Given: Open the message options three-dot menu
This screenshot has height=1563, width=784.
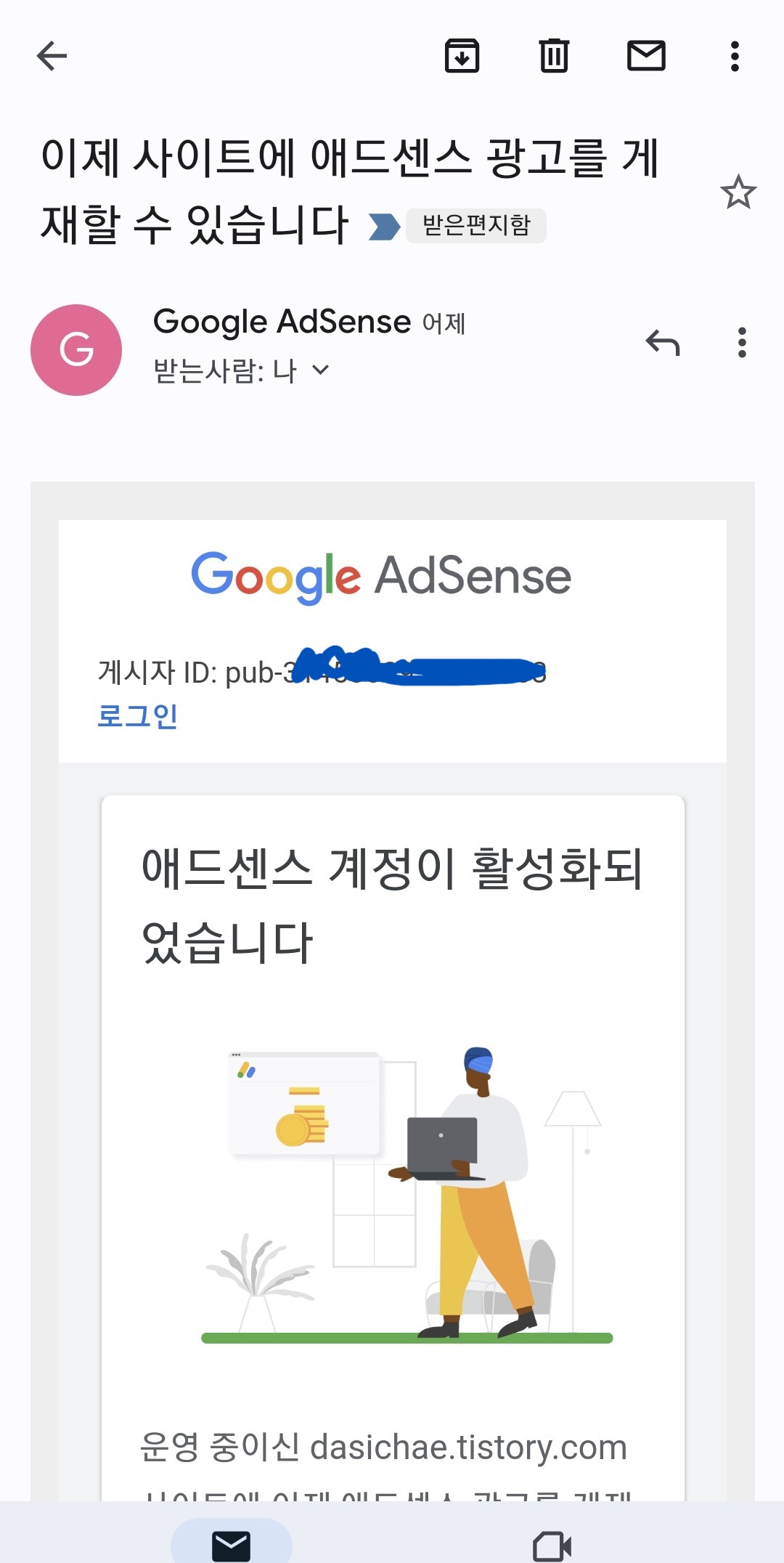Looking at the screenshot, I should pos(741,345).
